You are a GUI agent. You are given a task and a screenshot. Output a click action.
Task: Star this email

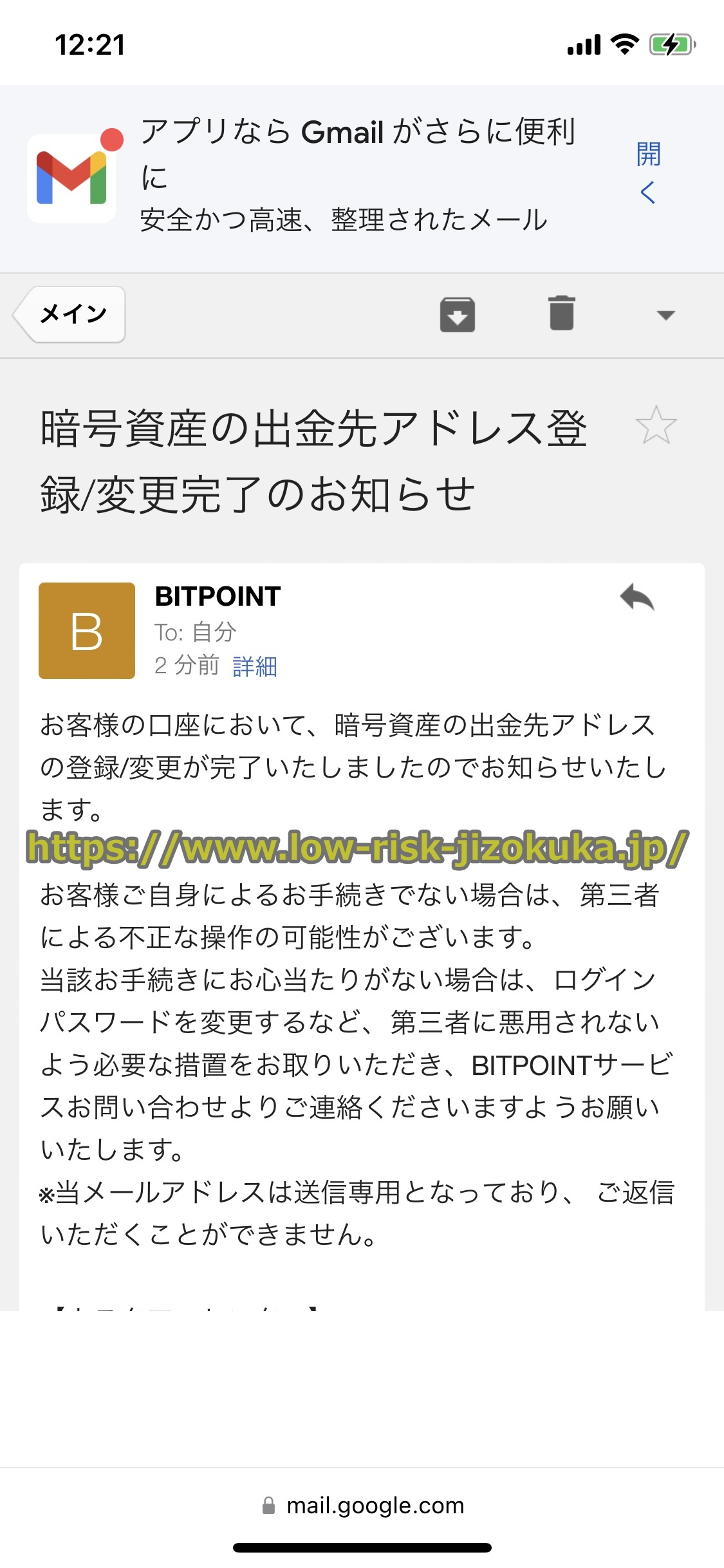pyautogui.click(x=656, y=425)
